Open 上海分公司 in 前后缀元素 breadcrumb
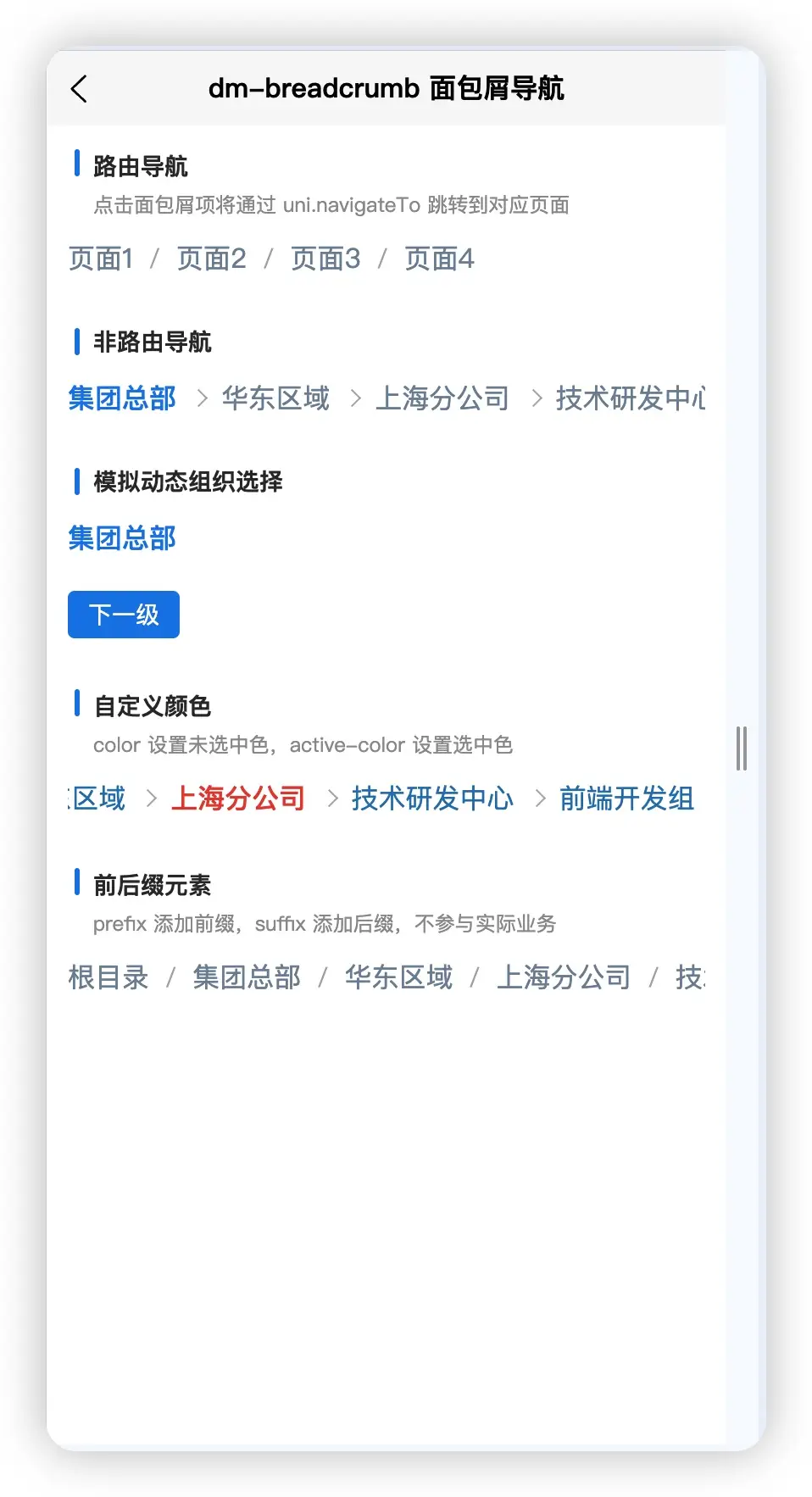 click(564, 977)
